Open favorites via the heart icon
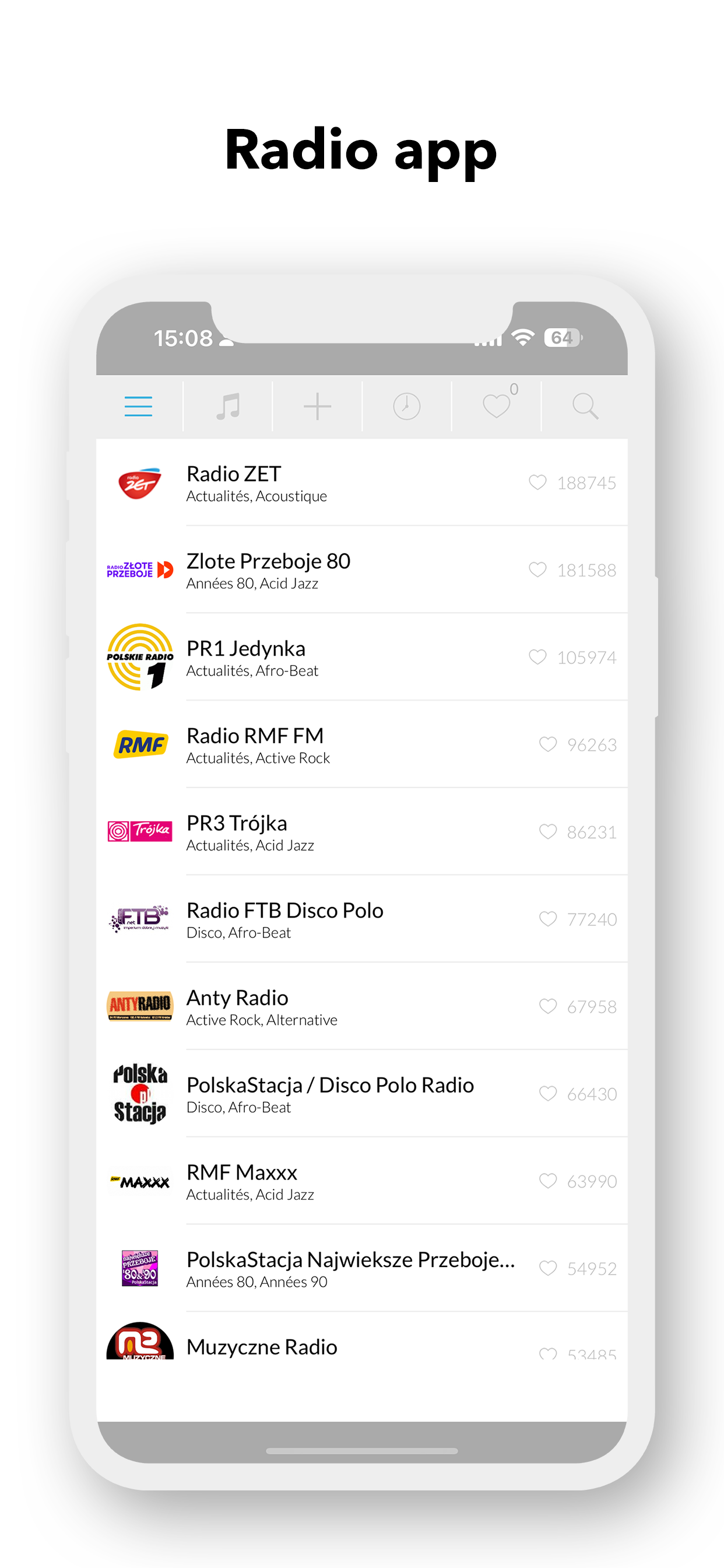 [x=496, y=407]
